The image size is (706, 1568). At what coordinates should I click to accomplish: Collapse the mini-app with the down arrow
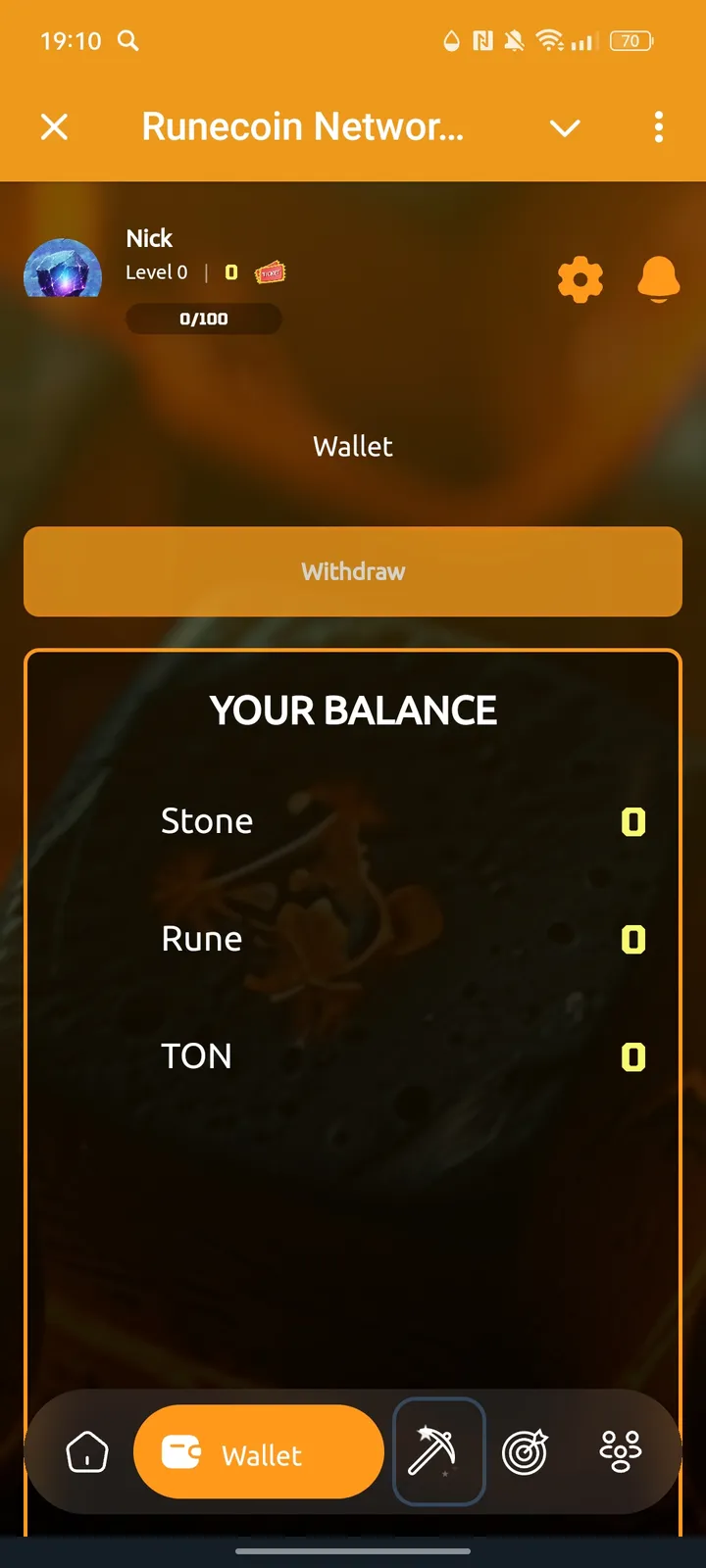click(x=565, y=127)
